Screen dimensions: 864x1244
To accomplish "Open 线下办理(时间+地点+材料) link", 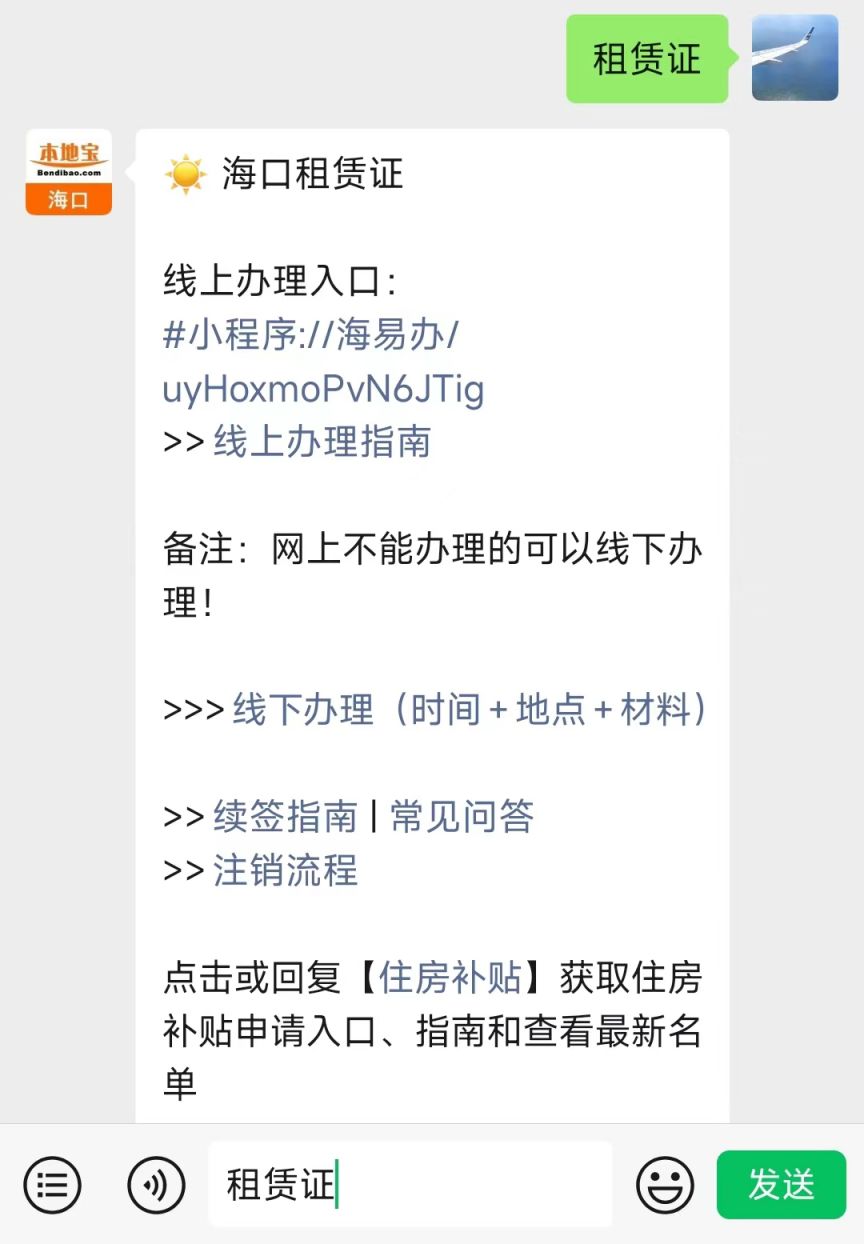I will pyautogui.click(x=470, y=710).
